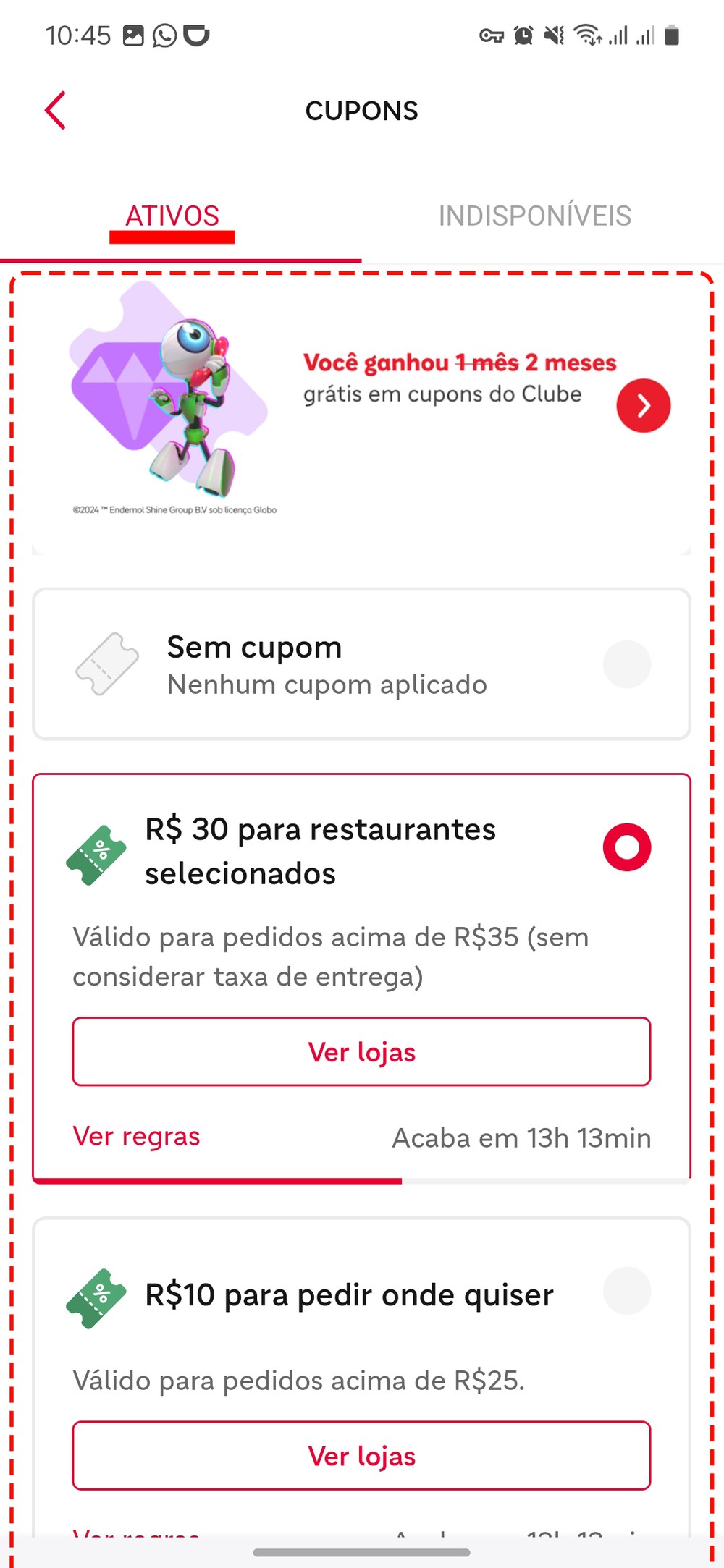View stores for the R$10 coupon
The image size is (724, 1568).
coord(361,1456)
